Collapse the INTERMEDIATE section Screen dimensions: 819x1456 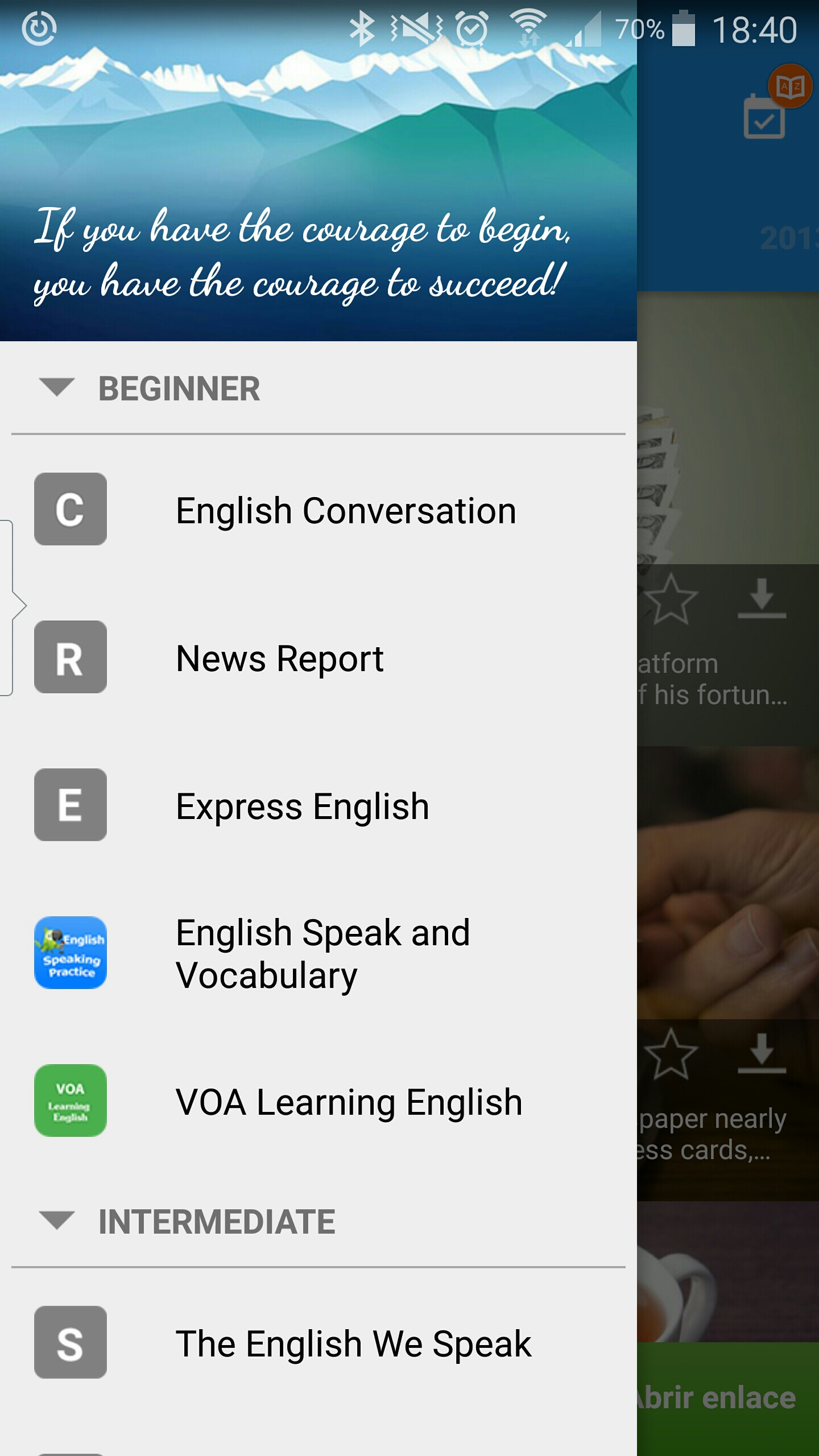coord(57,1221)
